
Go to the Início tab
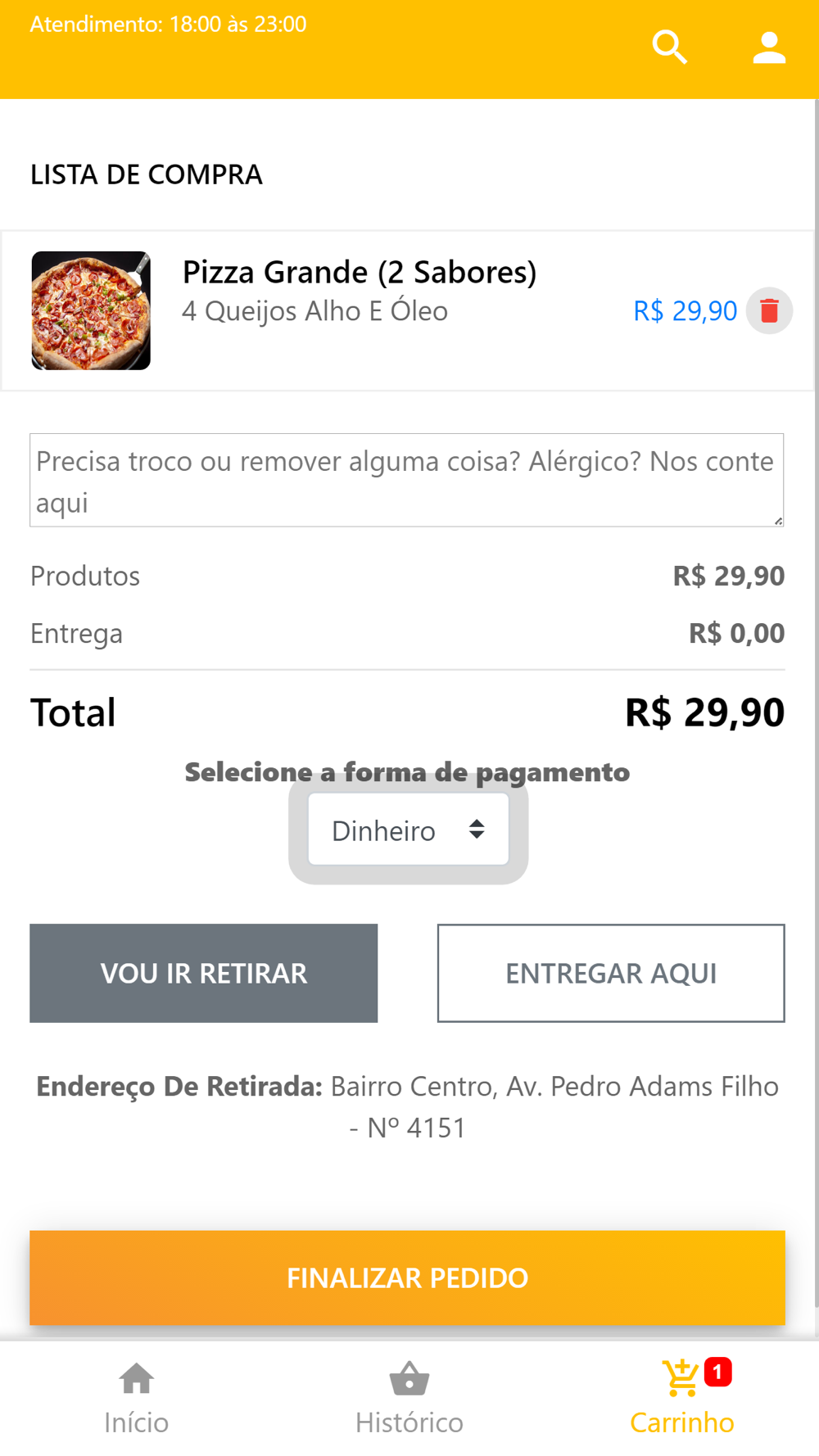(136, 1399)
